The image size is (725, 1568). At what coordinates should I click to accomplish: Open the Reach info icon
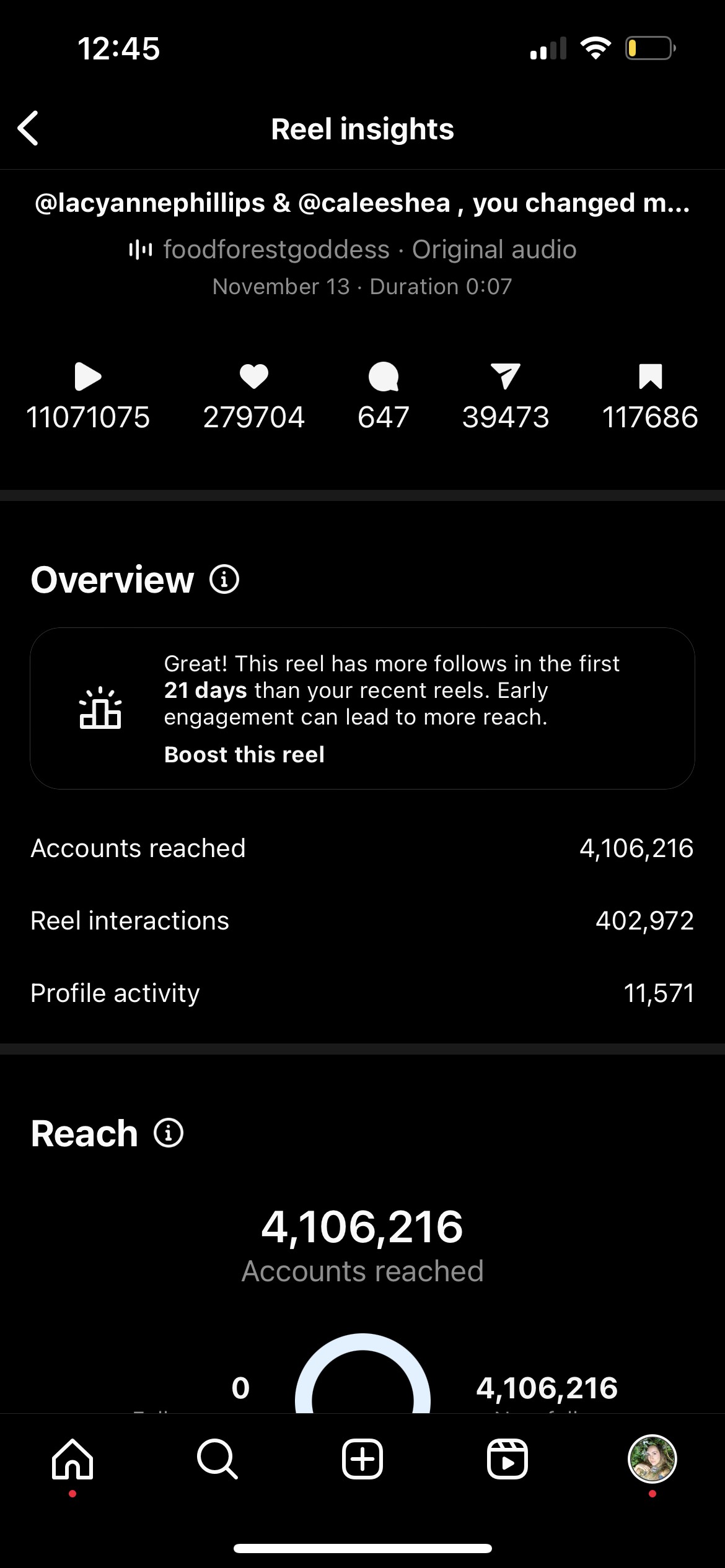pyautogui.click(x=169, y=1133)
